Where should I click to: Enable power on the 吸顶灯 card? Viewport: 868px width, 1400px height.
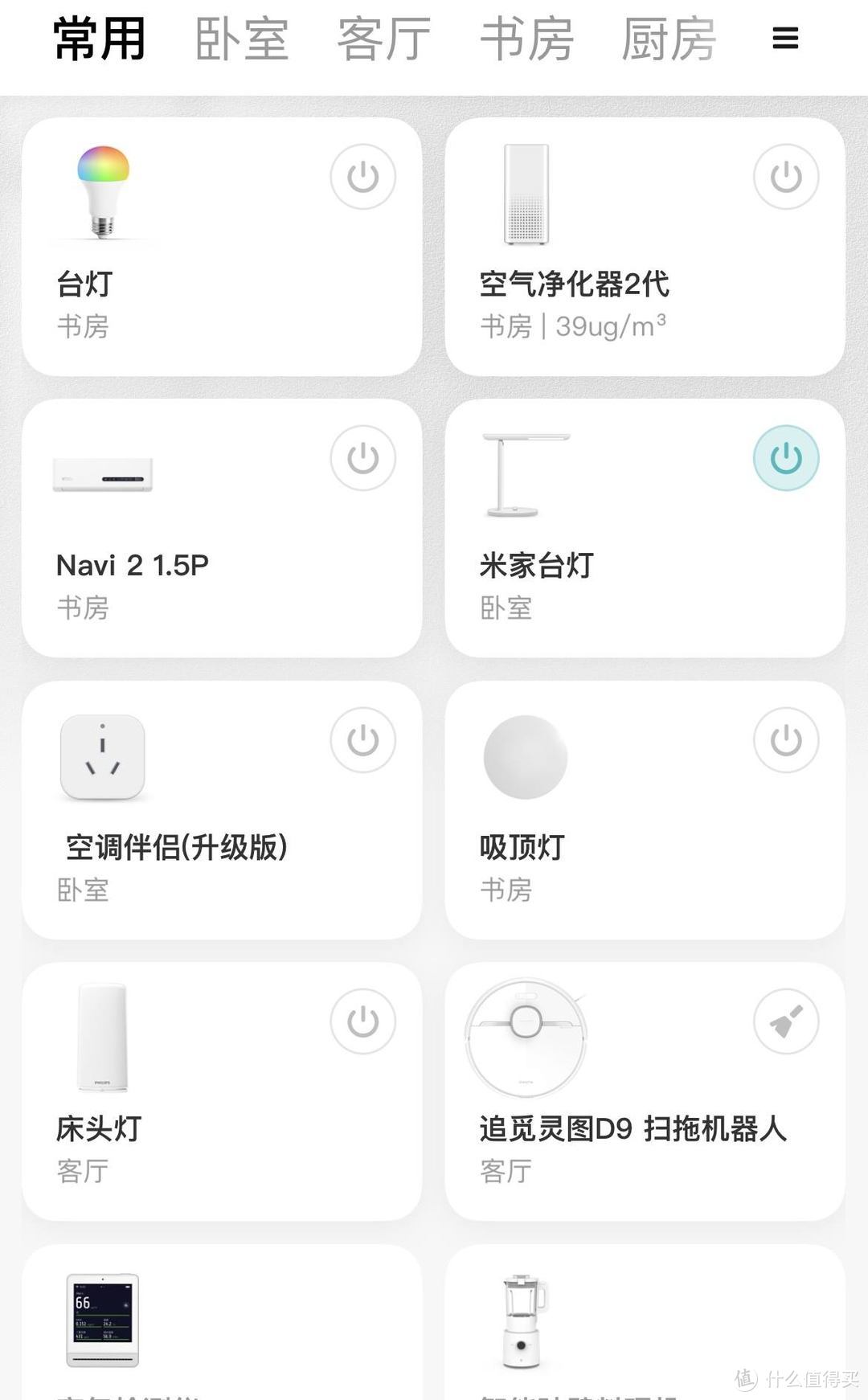point(786,739)
